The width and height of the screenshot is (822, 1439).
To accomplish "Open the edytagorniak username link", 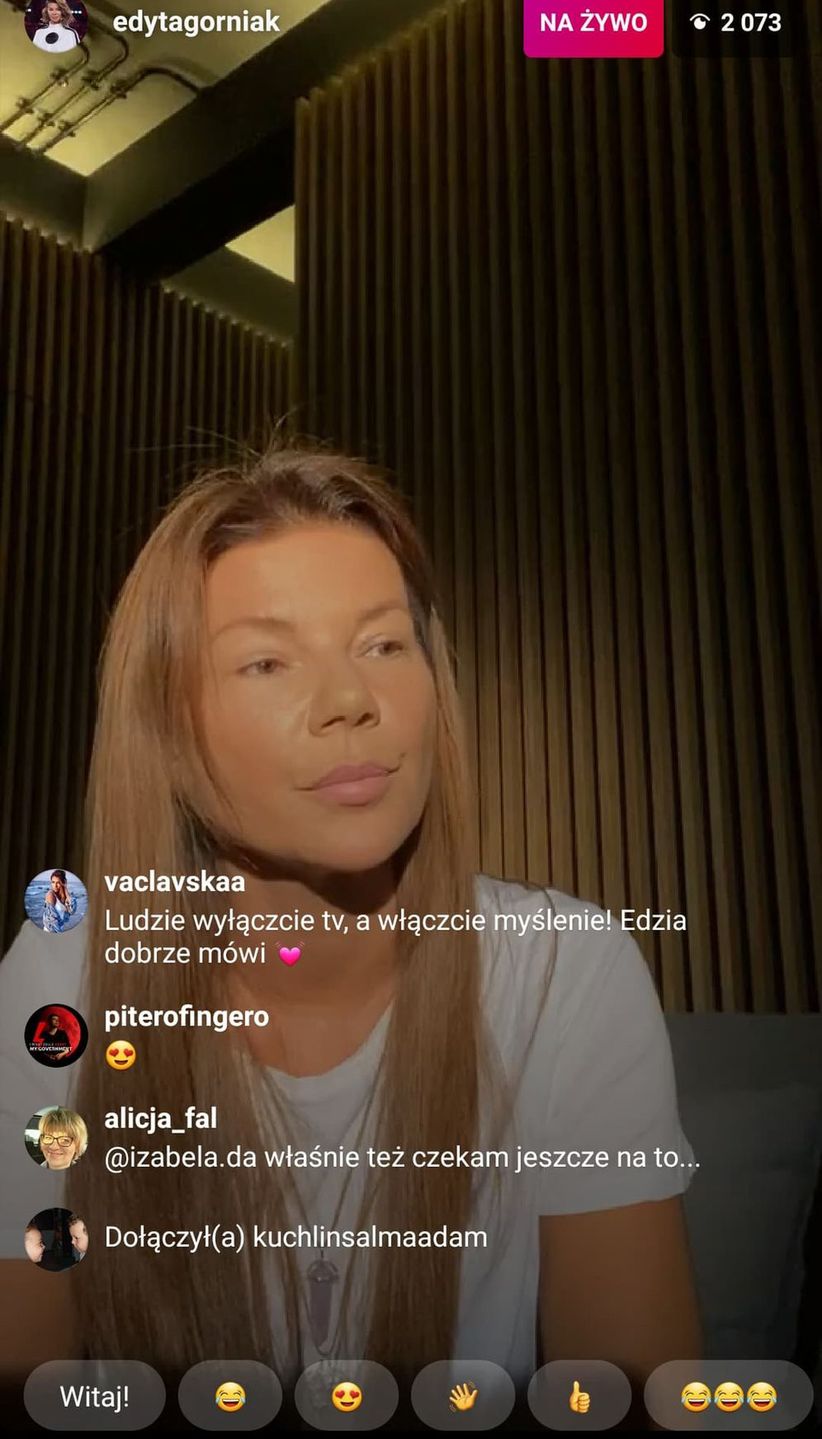I will point(196,22).
